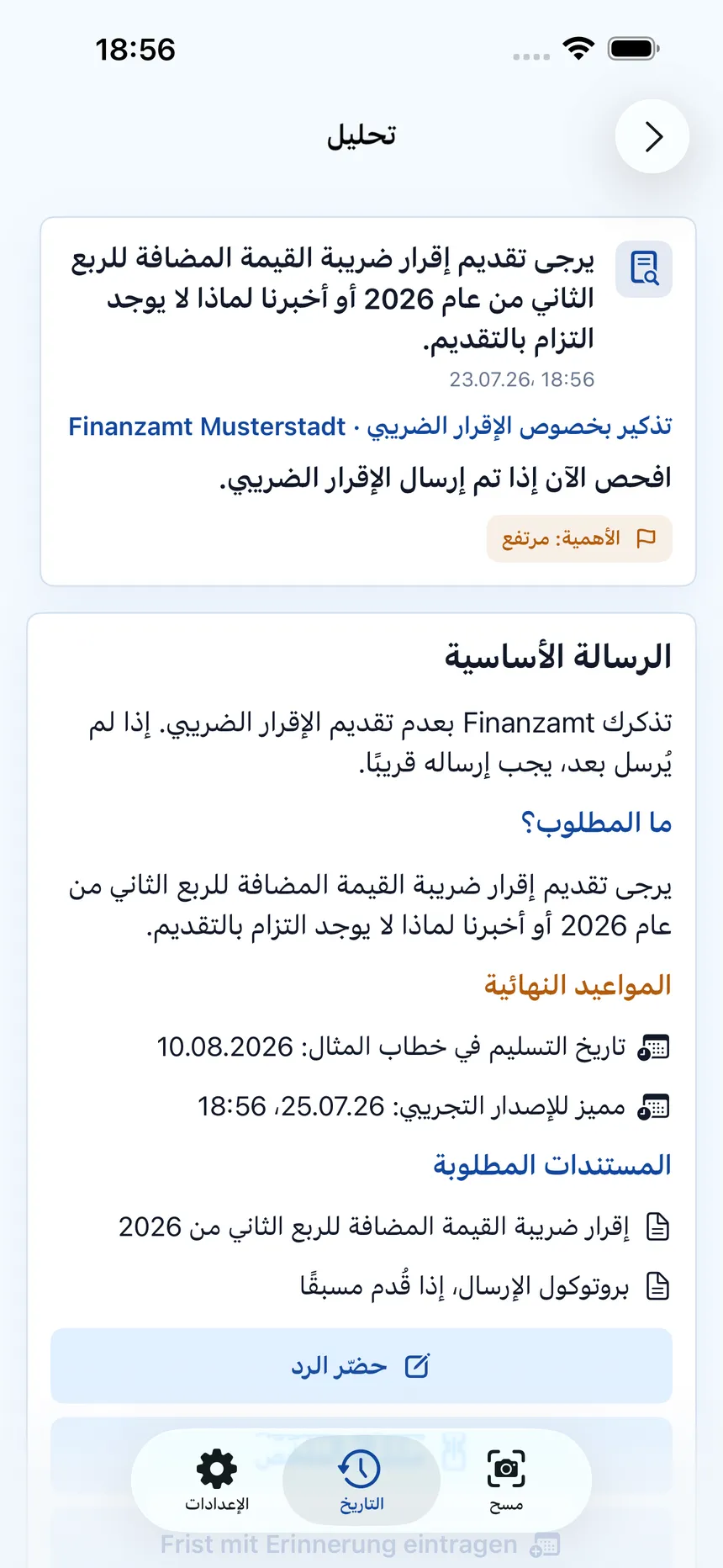
Task: Open the التاريخ history tab
Action: point(361,1481)
